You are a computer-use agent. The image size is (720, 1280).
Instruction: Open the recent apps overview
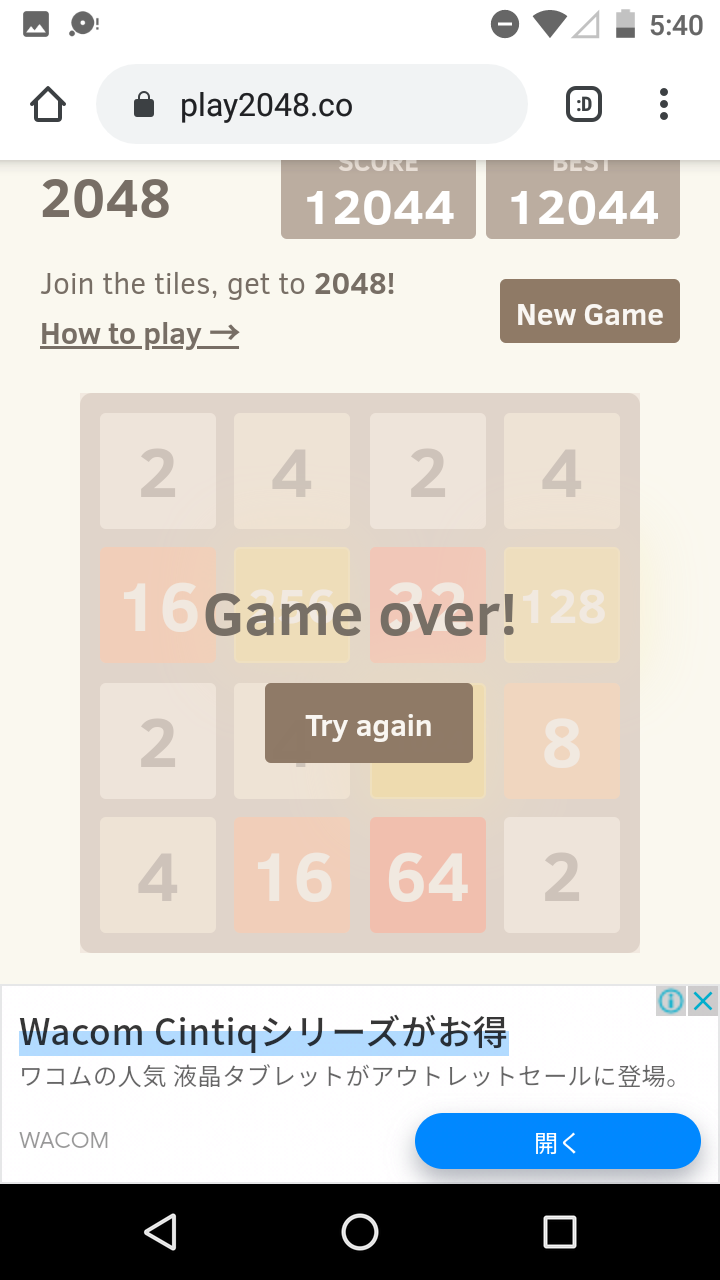point(559,1232)
